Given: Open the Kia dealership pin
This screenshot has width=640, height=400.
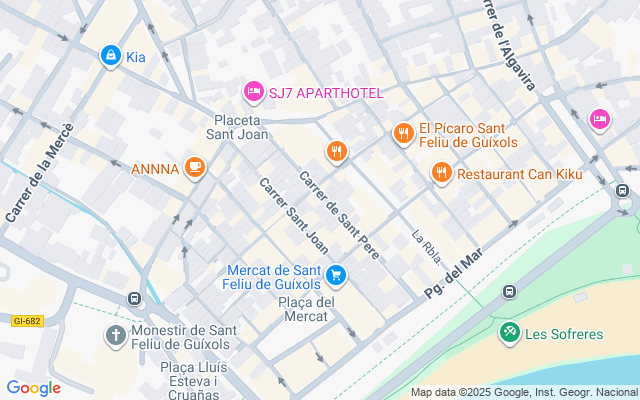Looking at the screenshot, I should click(x=110, y=57).
